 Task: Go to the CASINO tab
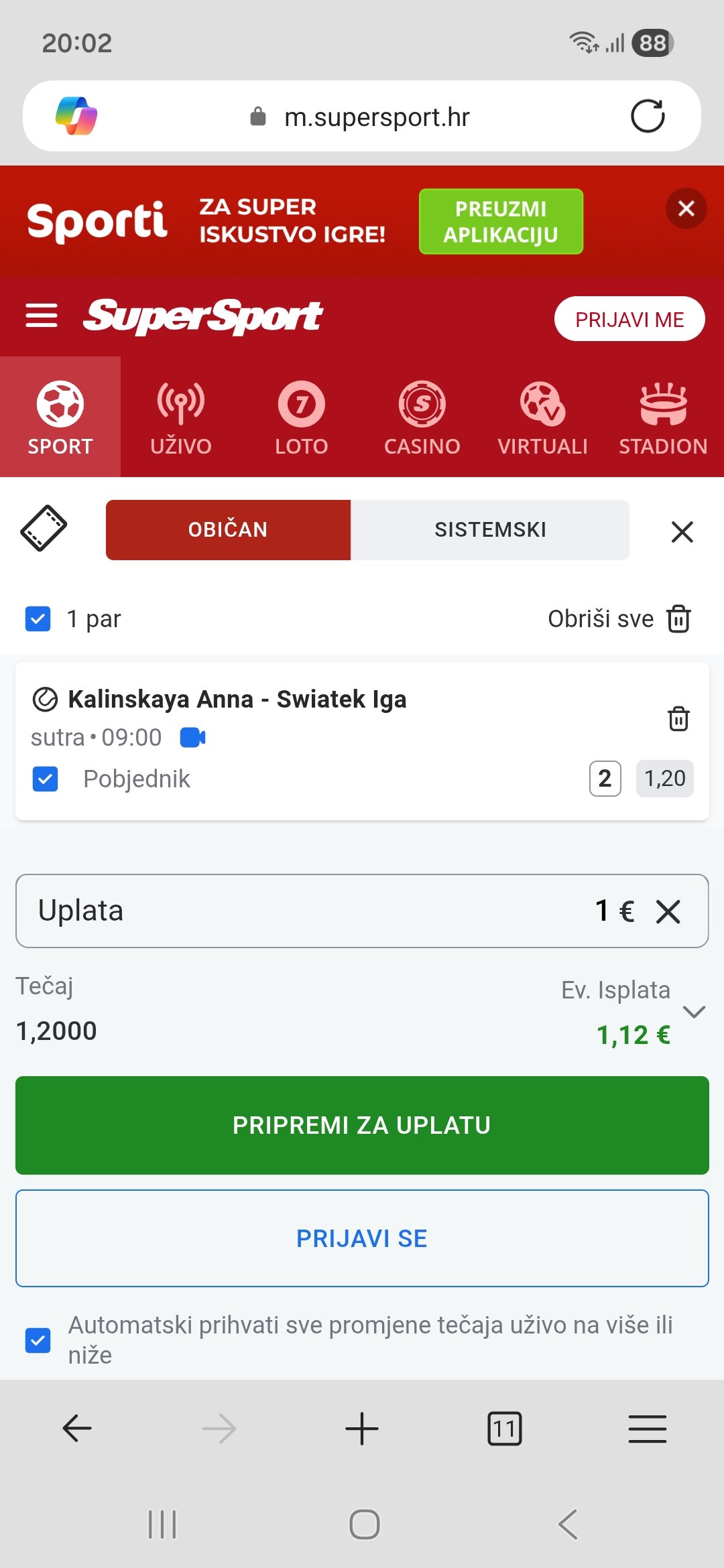pos(422,417)
